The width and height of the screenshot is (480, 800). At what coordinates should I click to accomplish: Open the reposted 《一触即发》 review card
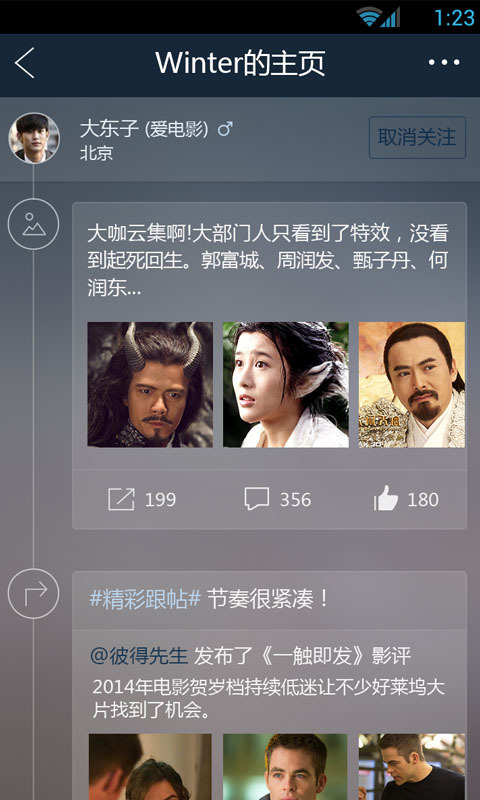click(269, 714)
